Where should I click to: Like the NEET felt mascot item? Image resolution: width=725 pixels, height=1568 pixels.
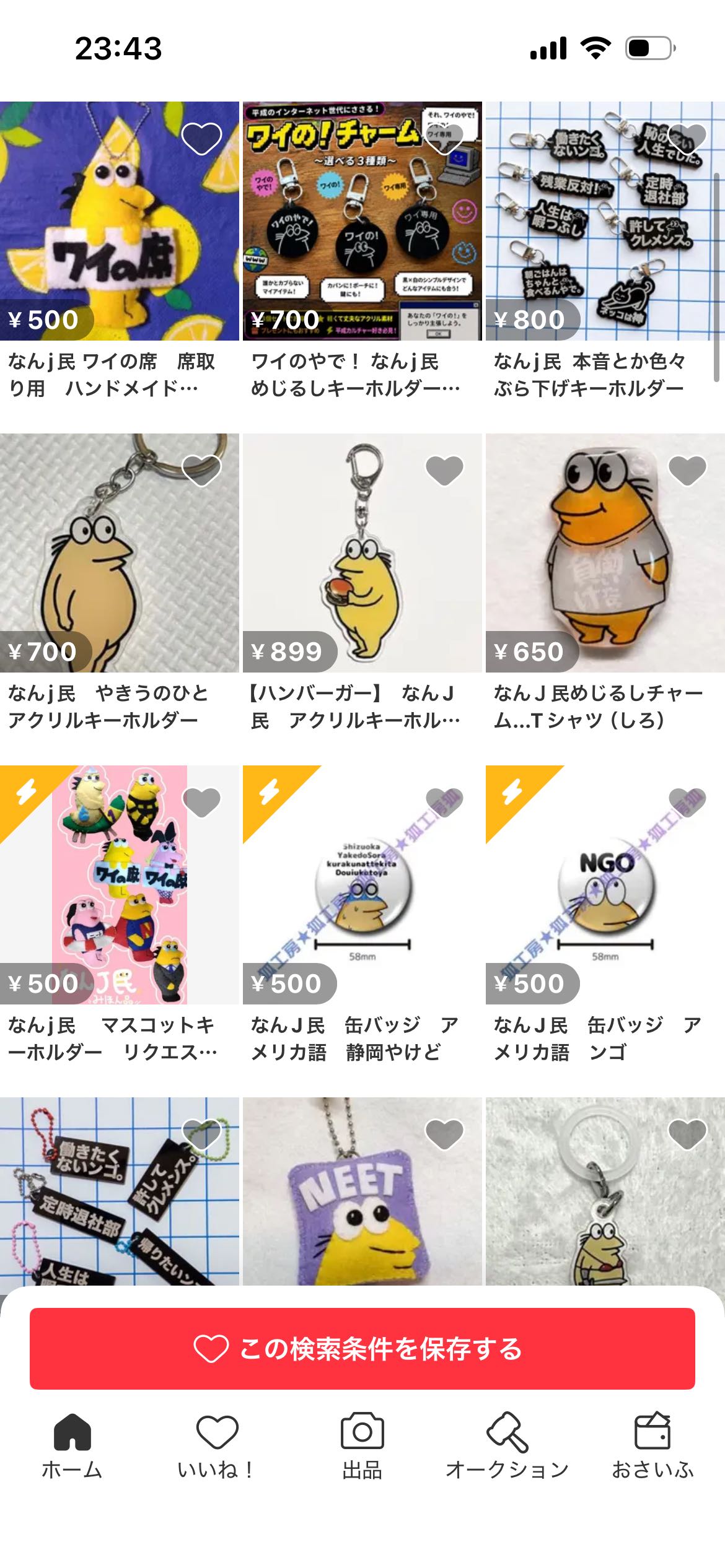coord(445,1135)
